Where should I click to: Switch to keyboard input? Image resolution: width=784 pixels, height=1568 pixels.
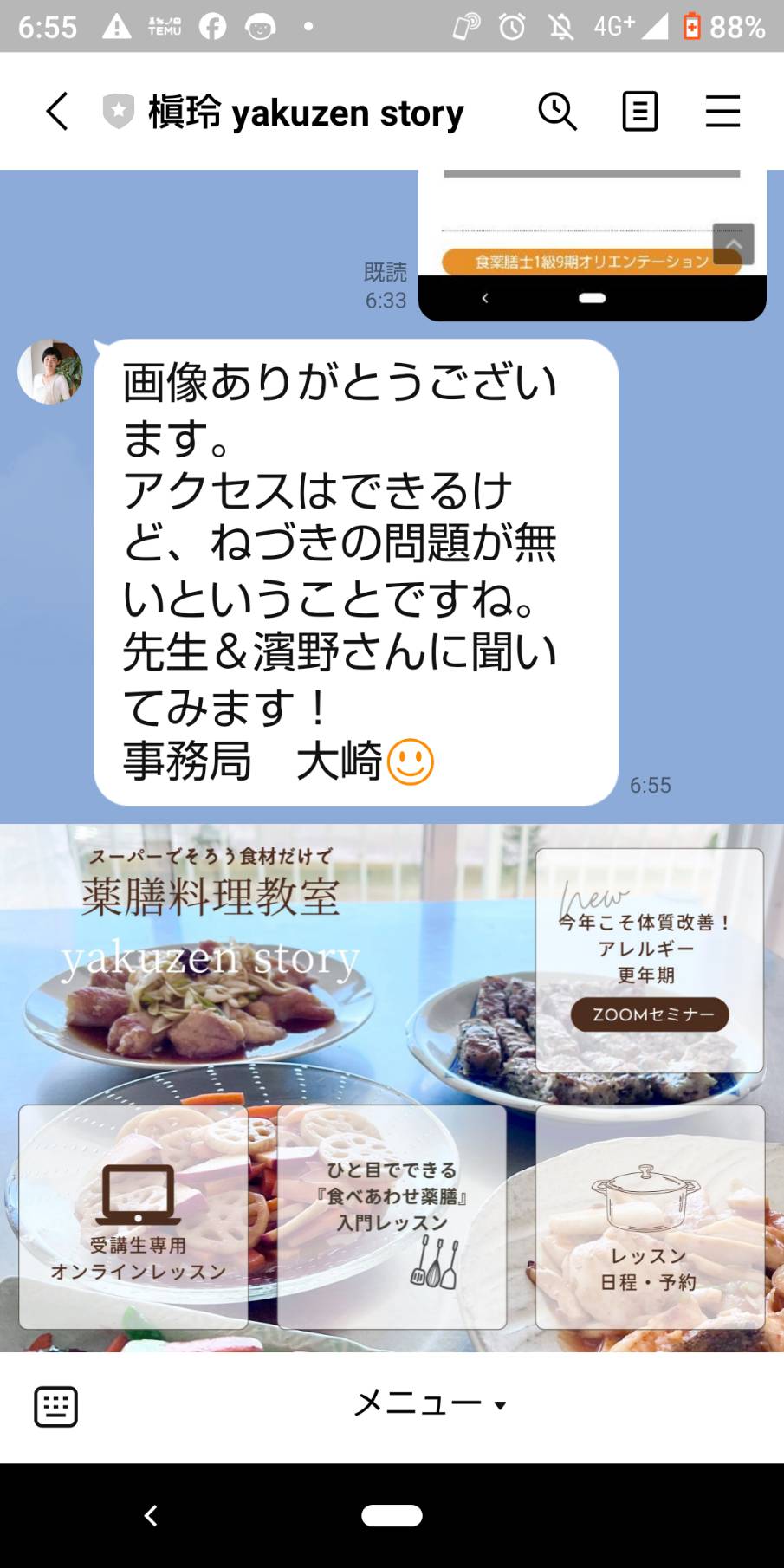pyautogui.click(x=56, y=1406)
